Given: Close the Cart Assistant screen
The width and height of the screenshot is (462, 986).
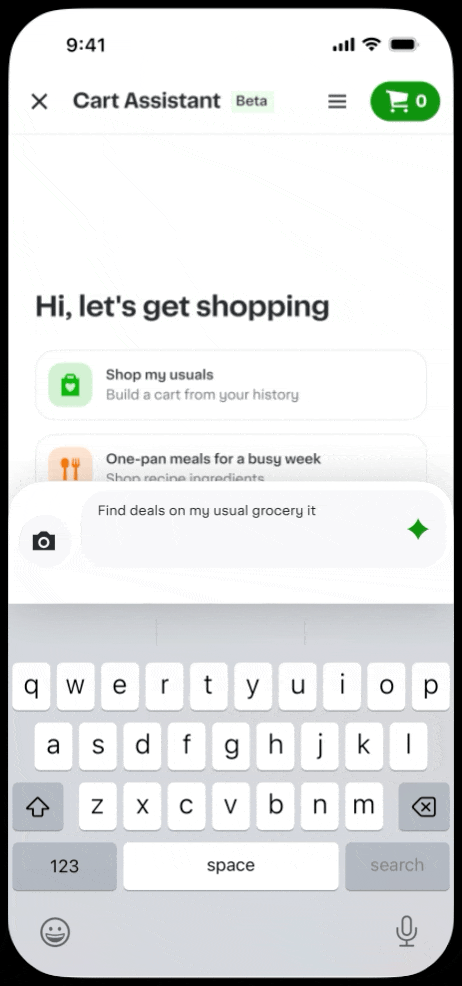Looking at the screenshot, I should pyautogui.click(x=40, y=101).
